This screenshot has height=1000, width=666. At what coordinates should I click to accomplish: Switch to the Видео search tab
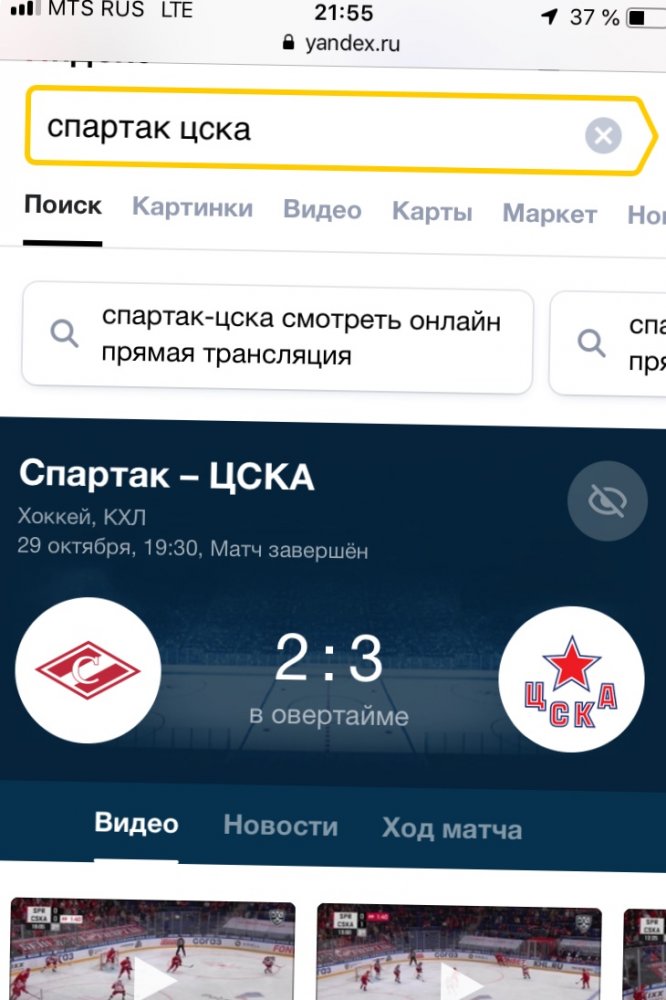(x=322, y=210)
